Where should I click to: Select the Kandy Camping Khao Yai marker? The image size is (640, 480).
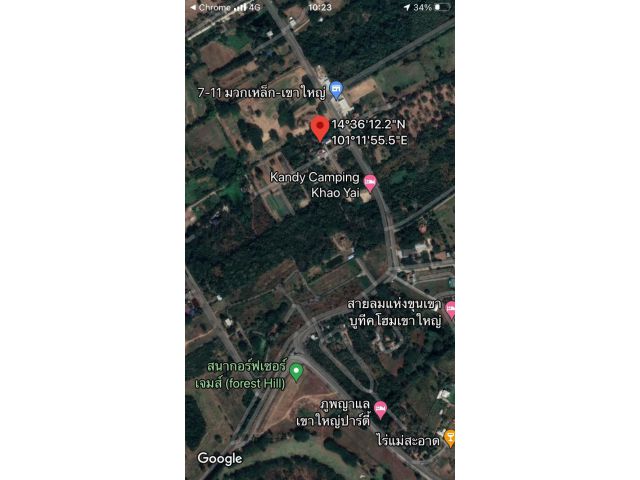tap(370, 182)
